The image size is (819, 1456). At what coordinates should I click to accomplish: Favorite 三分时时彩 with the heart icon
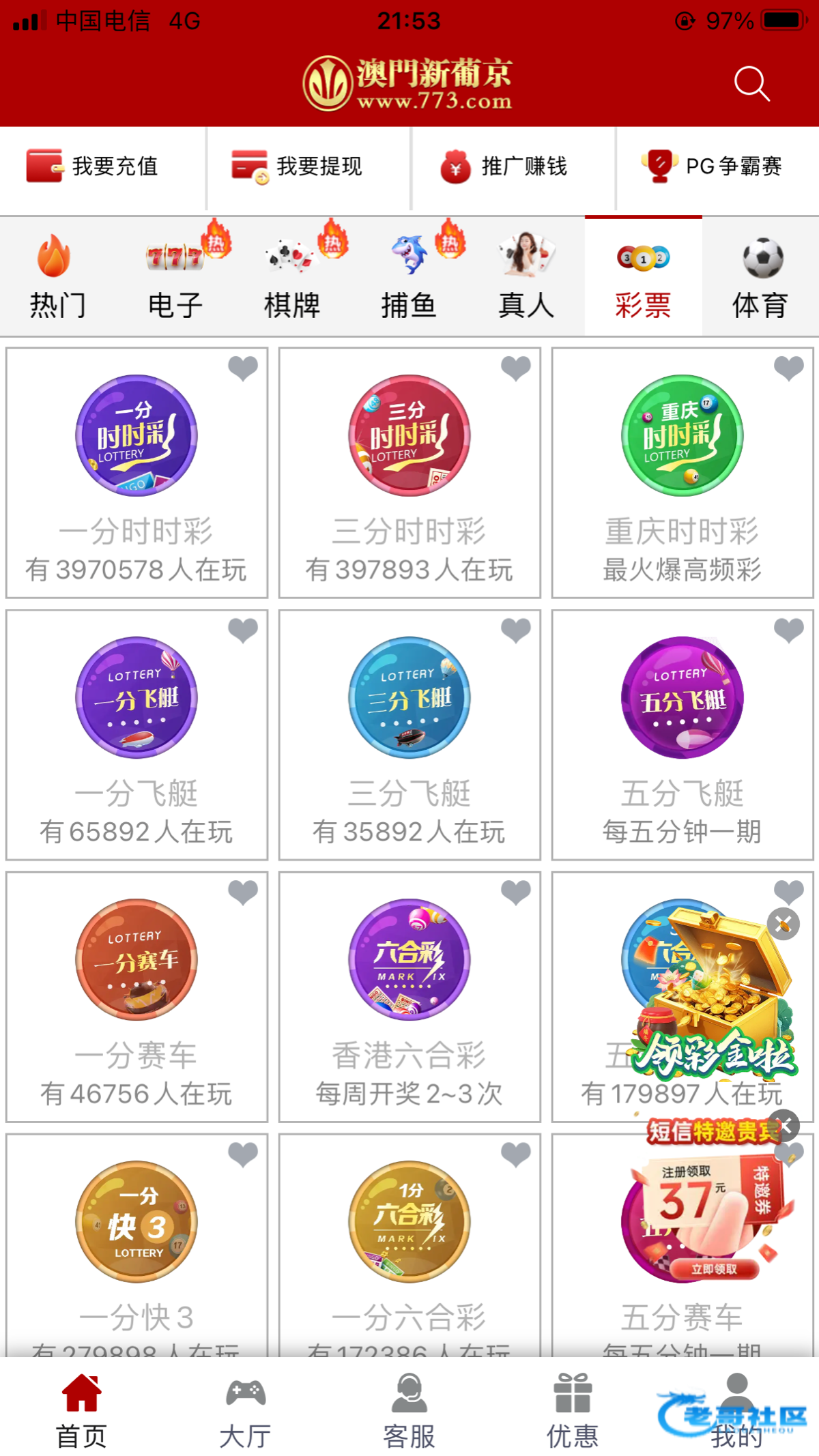(x=515, y=369)
